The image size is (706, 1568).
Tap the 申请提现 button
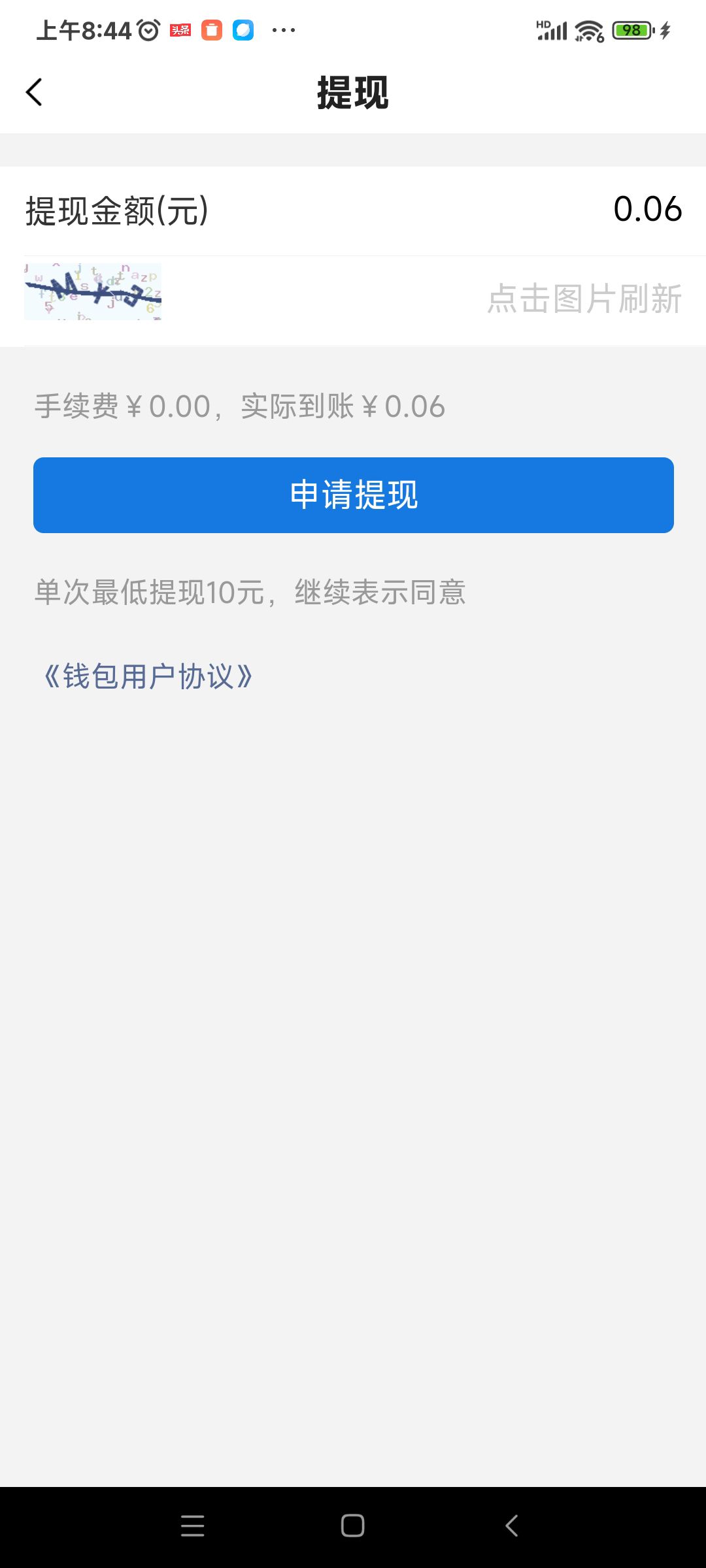coord(353,495)
